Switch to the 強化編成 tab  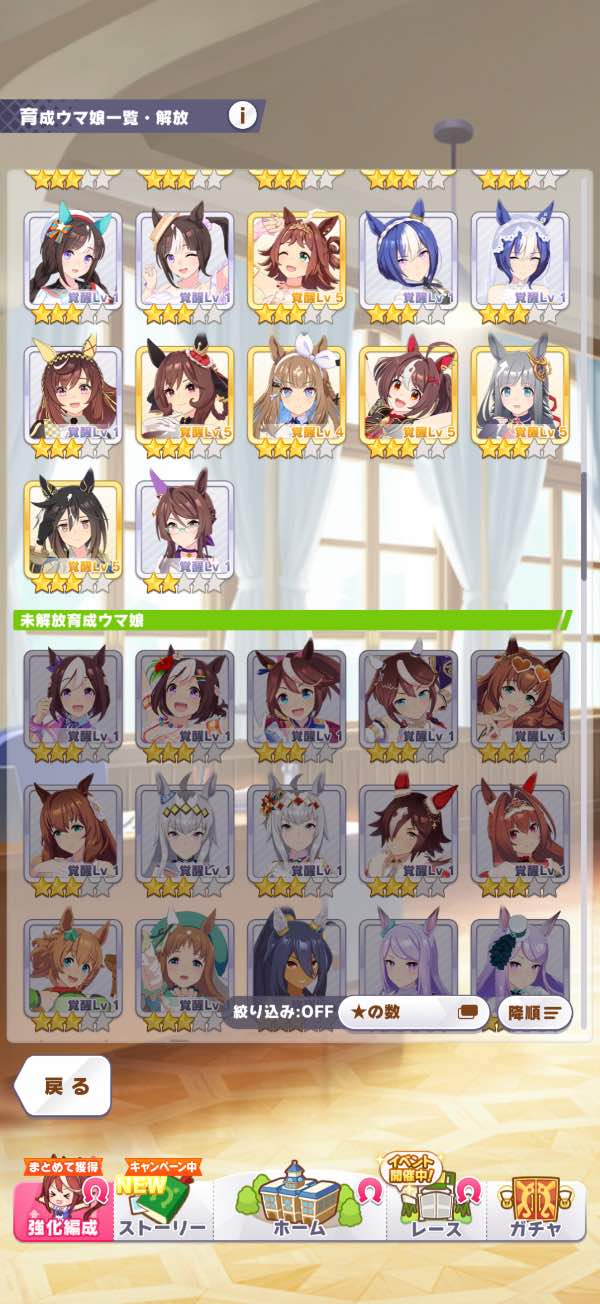tap(63, 1210)
